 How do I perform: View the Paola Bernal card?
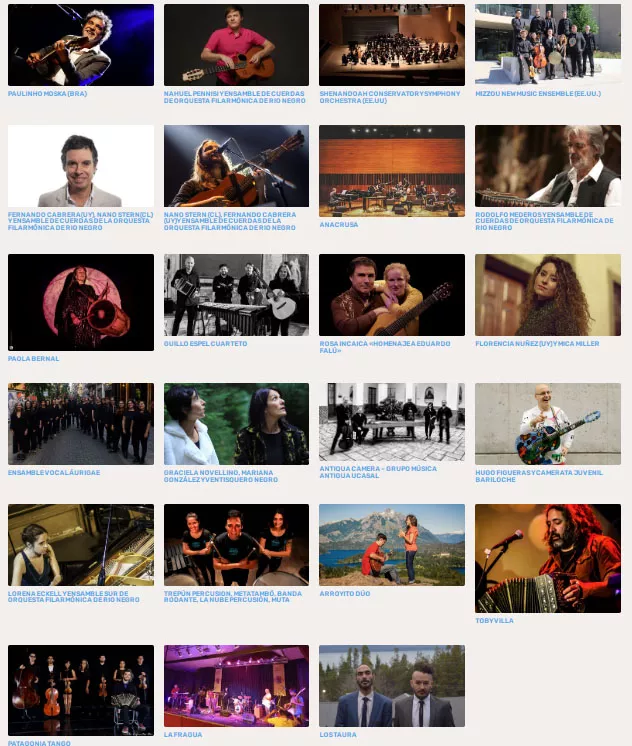point(80,302)
